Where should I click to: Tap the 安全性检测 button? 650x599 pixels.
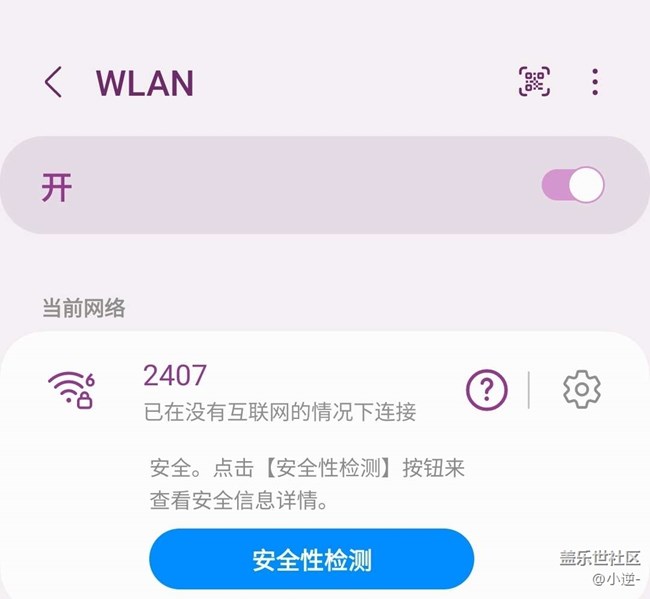click(311, 559)
